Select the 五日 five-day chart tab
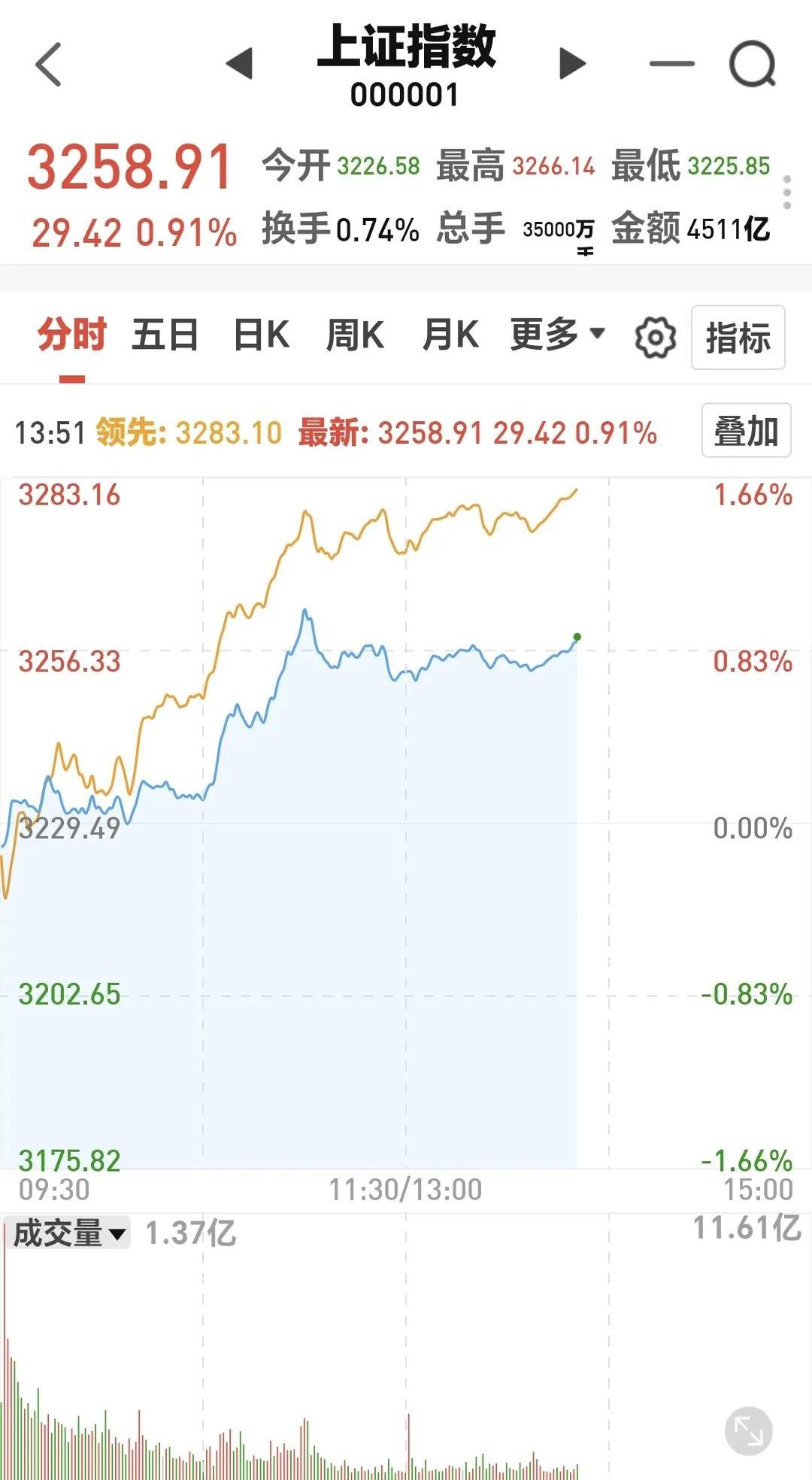The image size is (812, 1480). click(165, 336)
